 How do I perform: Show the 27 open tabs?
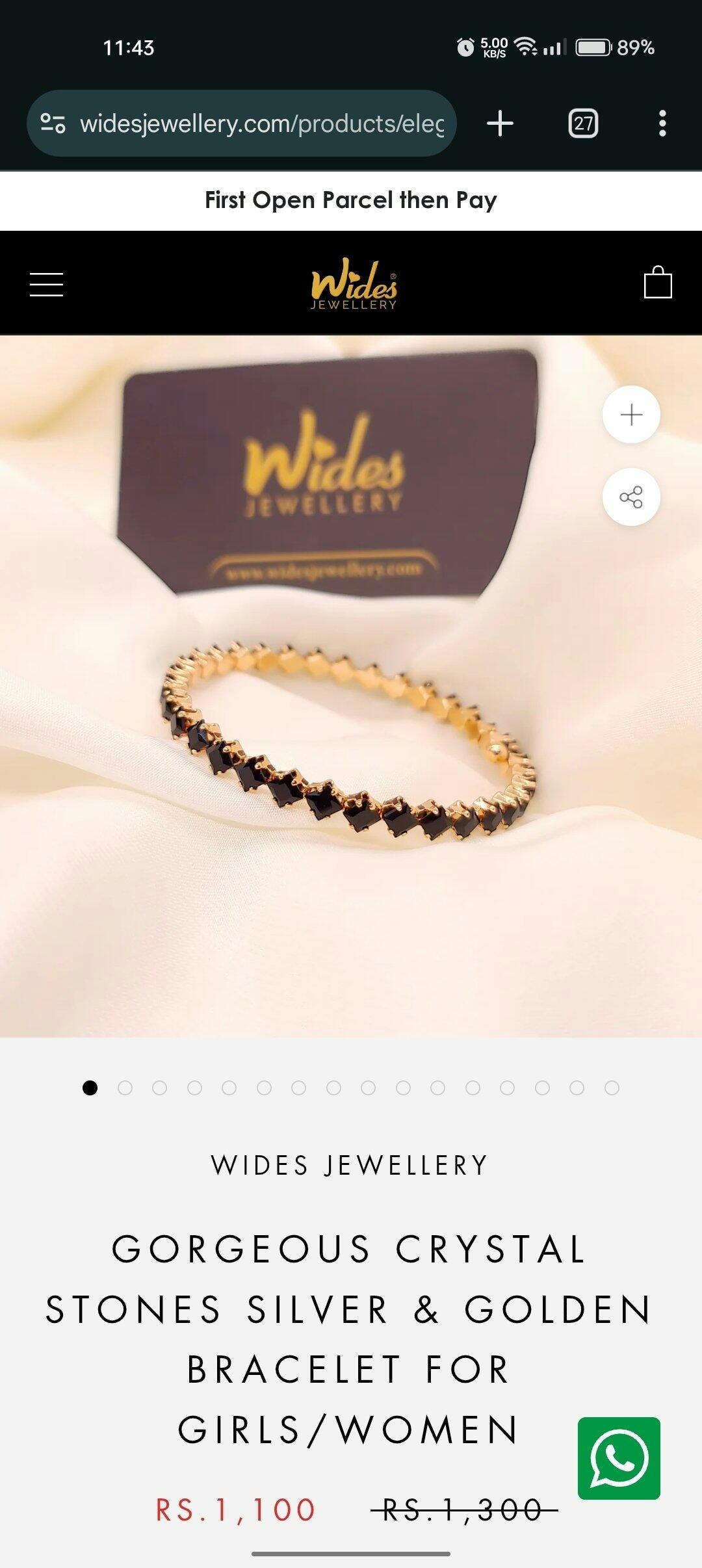[583, 123]
